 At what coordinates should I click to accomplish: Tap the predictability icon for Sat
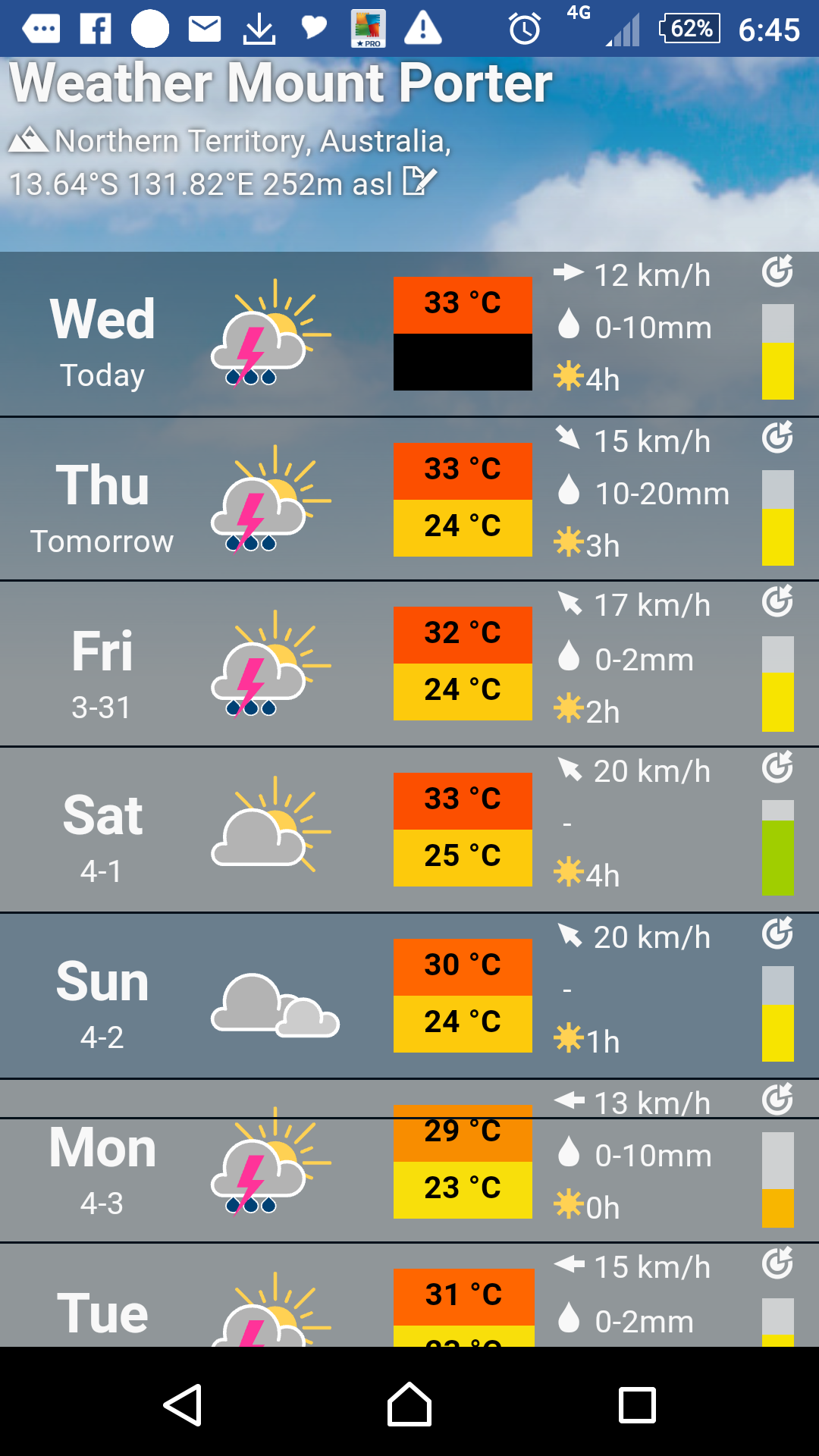(x=777, y=767)
